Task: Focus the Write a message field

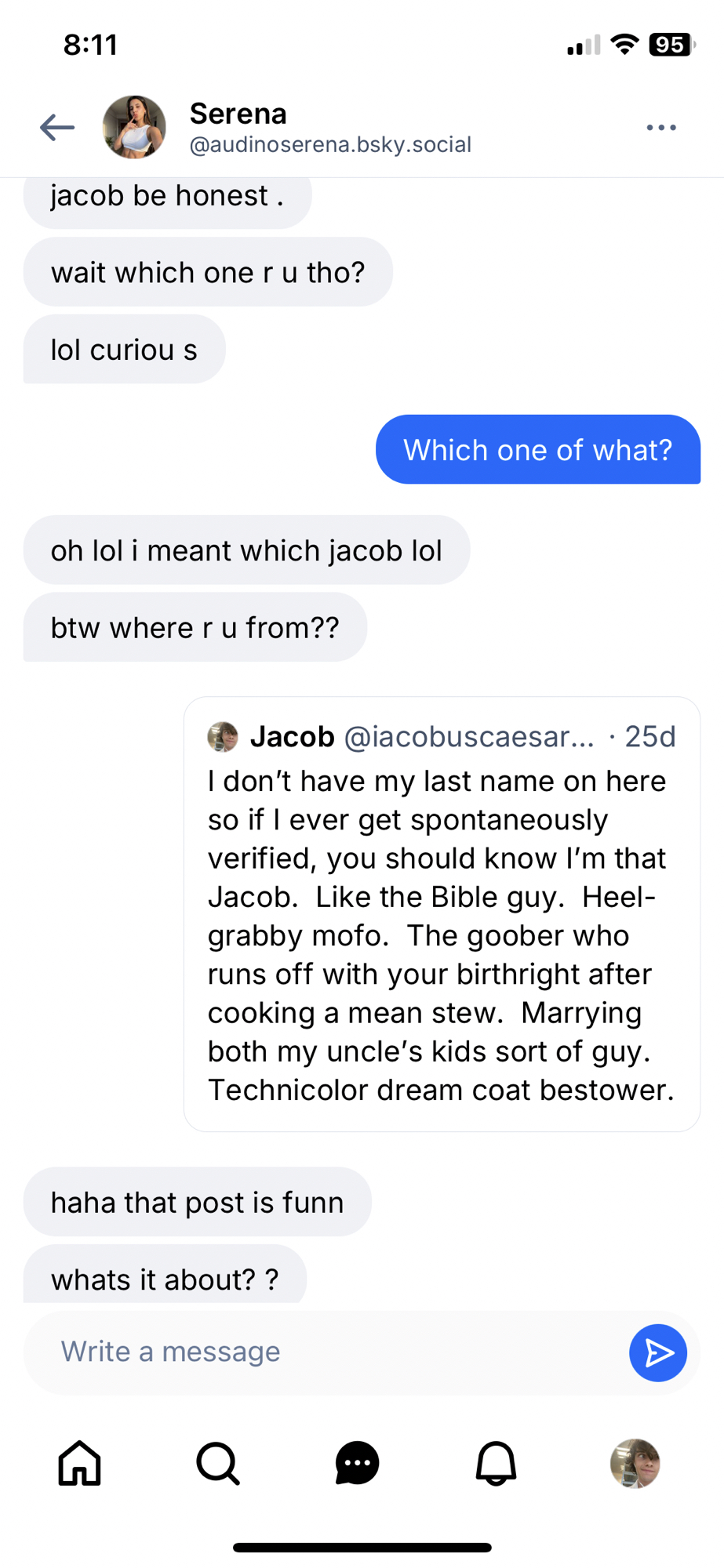Action: [x=329, y=1352]
